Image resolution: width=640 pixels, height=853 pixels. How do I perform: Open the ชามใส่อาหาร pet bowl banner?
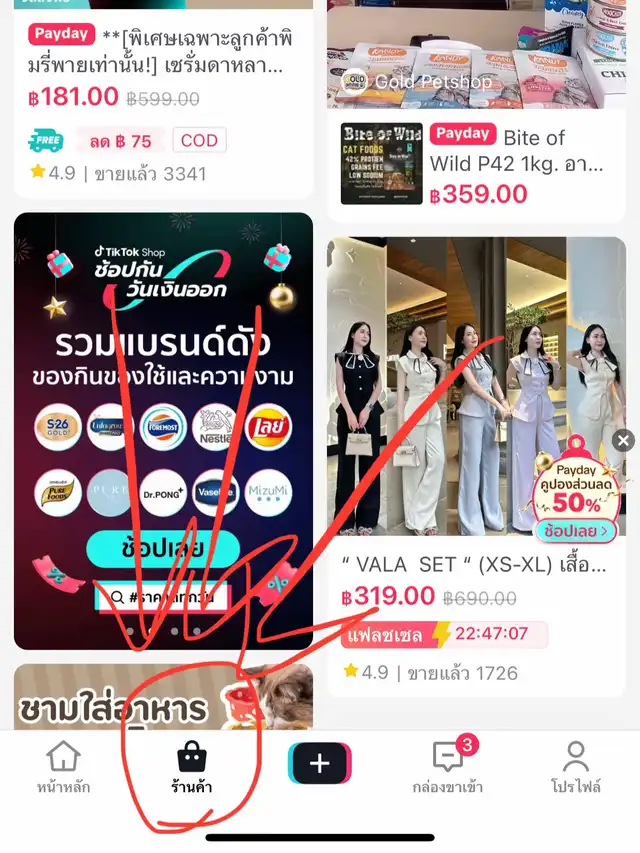click(163, 697)
